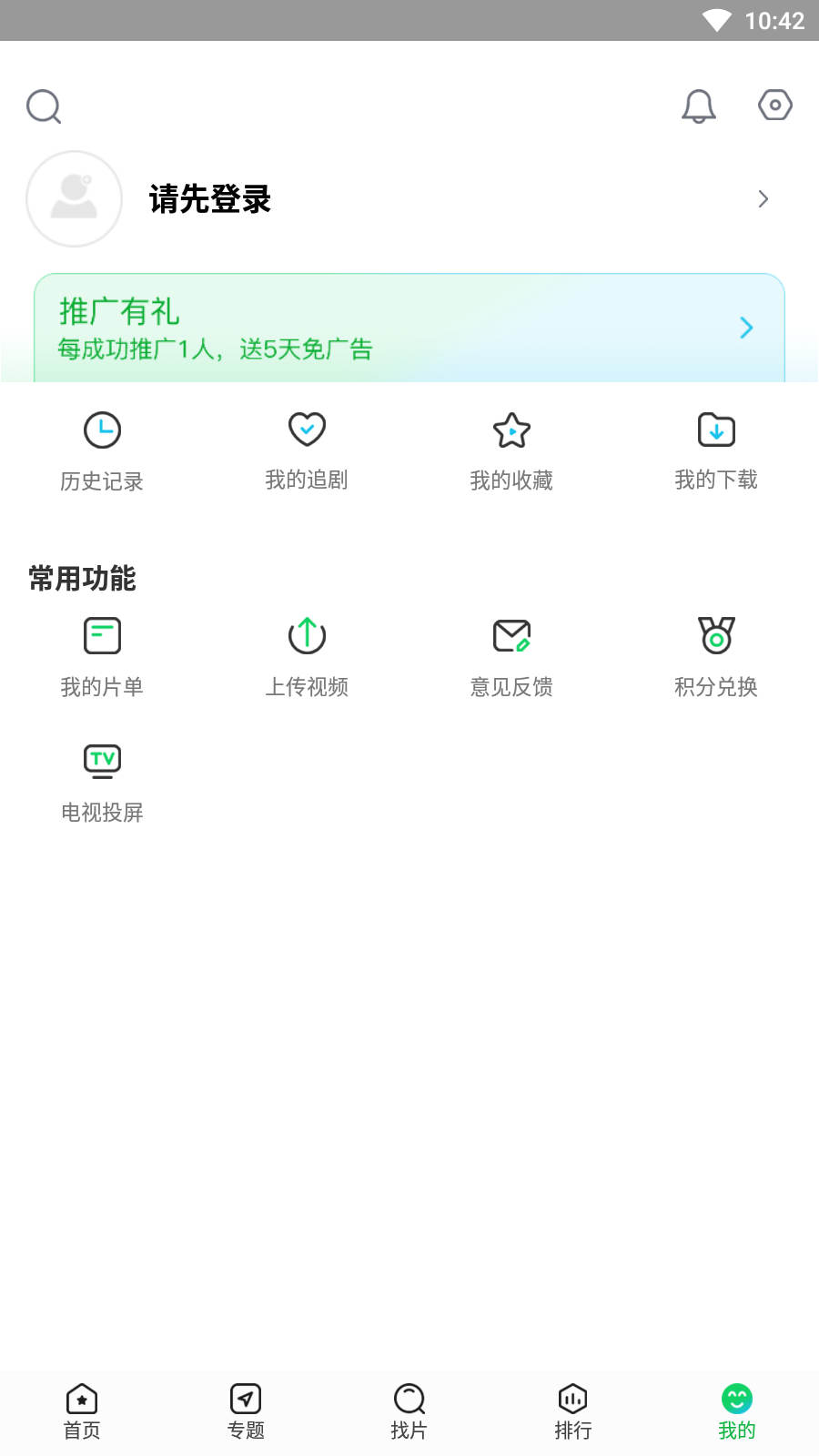
Task: Switch to the 专题 tab
Action: (246, 1409)
